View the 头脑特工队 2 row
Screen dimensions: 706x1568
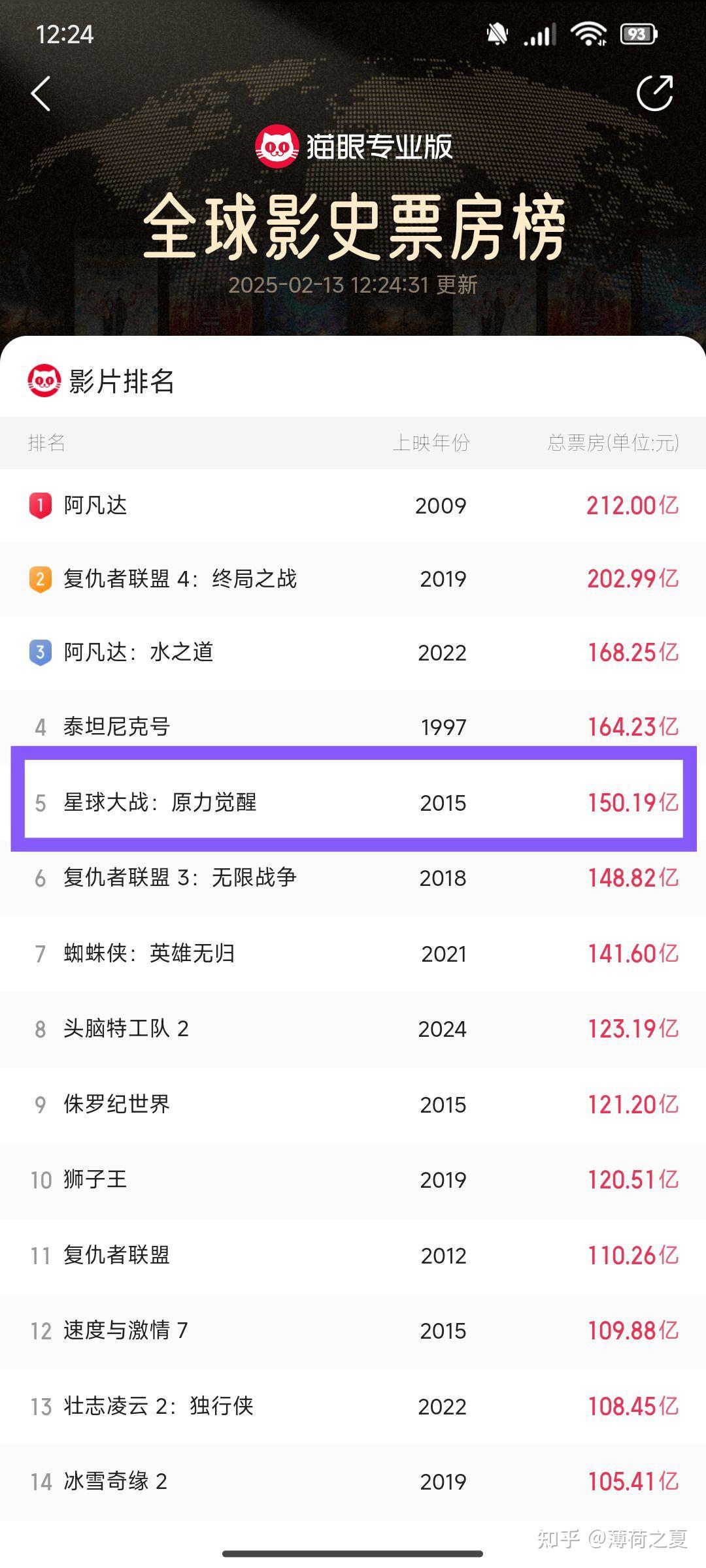[x=353, y=1029]
